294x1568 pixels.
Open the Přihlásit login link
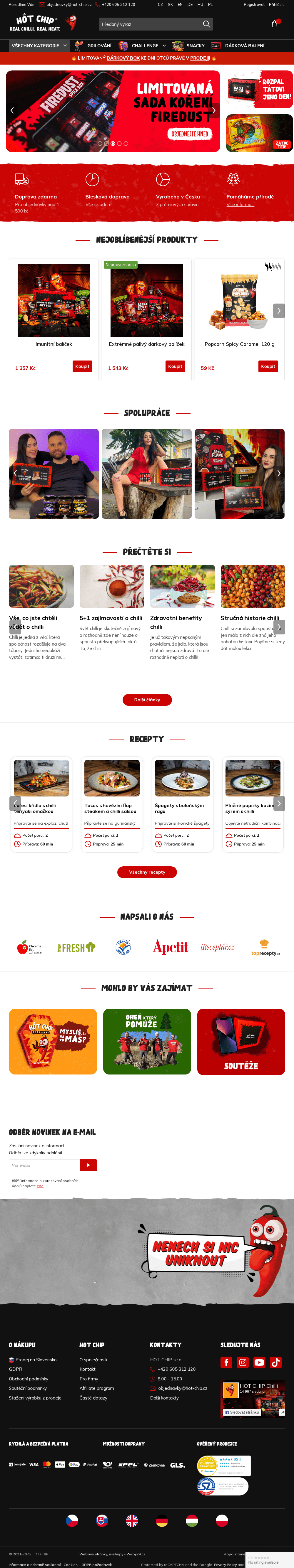[x=276, y=4]
